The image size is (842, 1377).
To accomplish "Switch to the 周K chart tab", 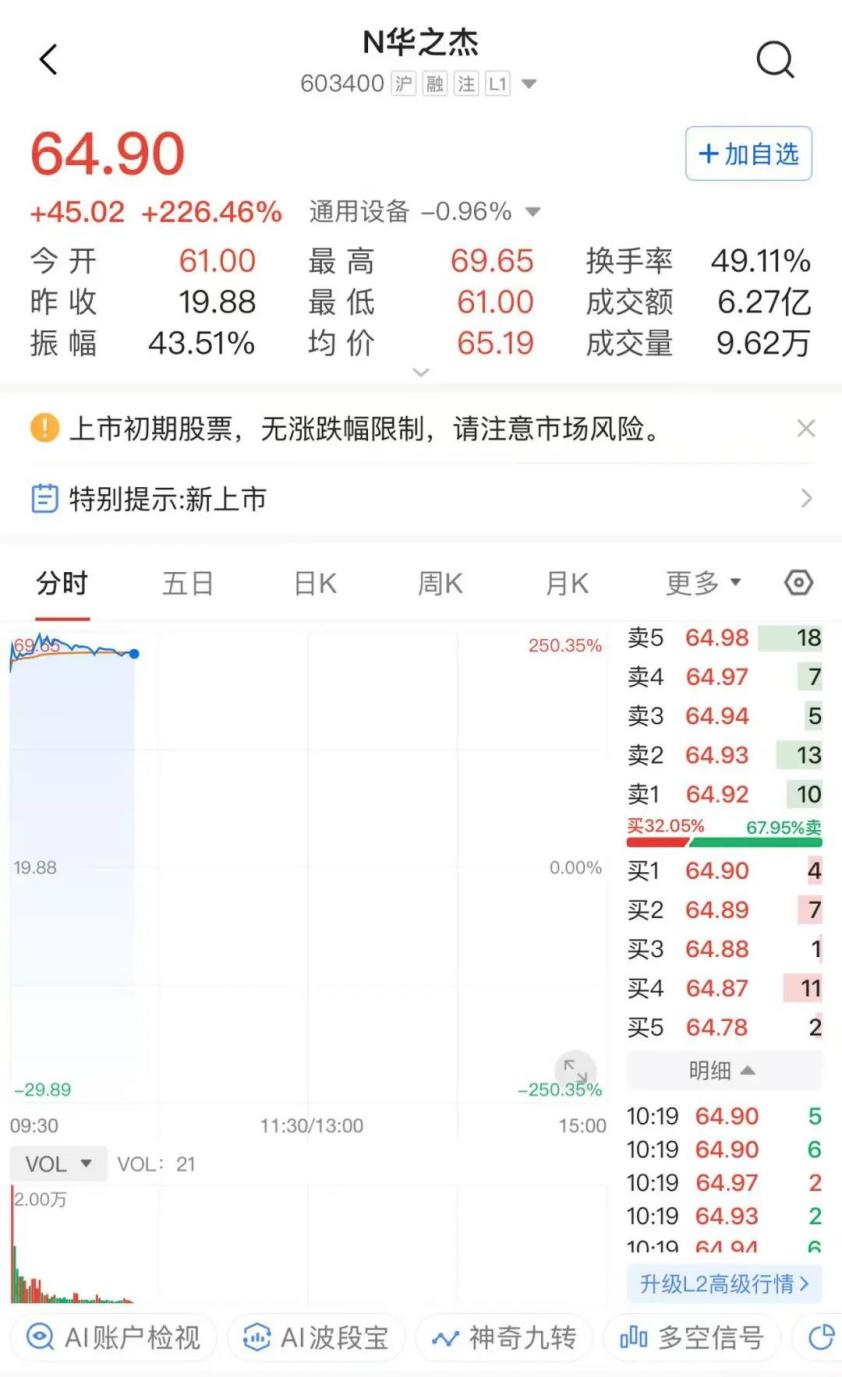I will click(x=440, y=583).
